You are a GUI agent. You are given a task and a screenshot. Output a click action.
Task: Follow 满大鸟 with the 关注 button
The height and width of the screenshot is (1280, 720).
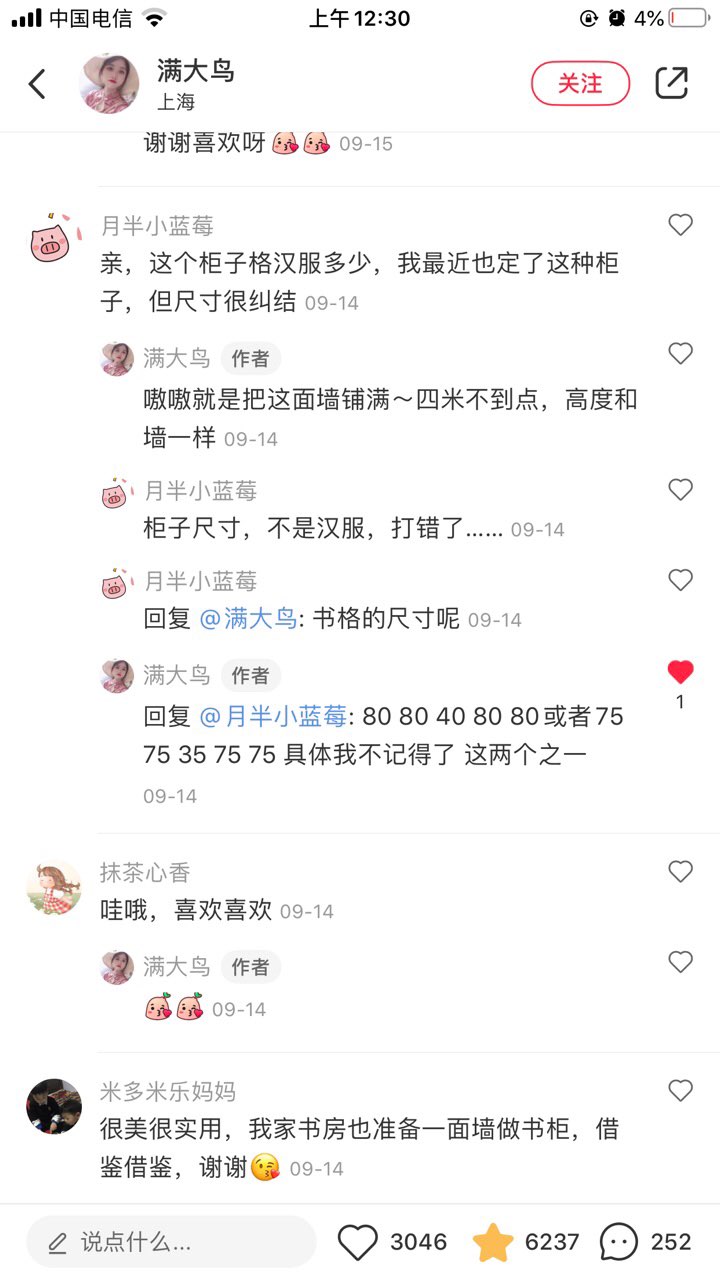tap(580, 84)
